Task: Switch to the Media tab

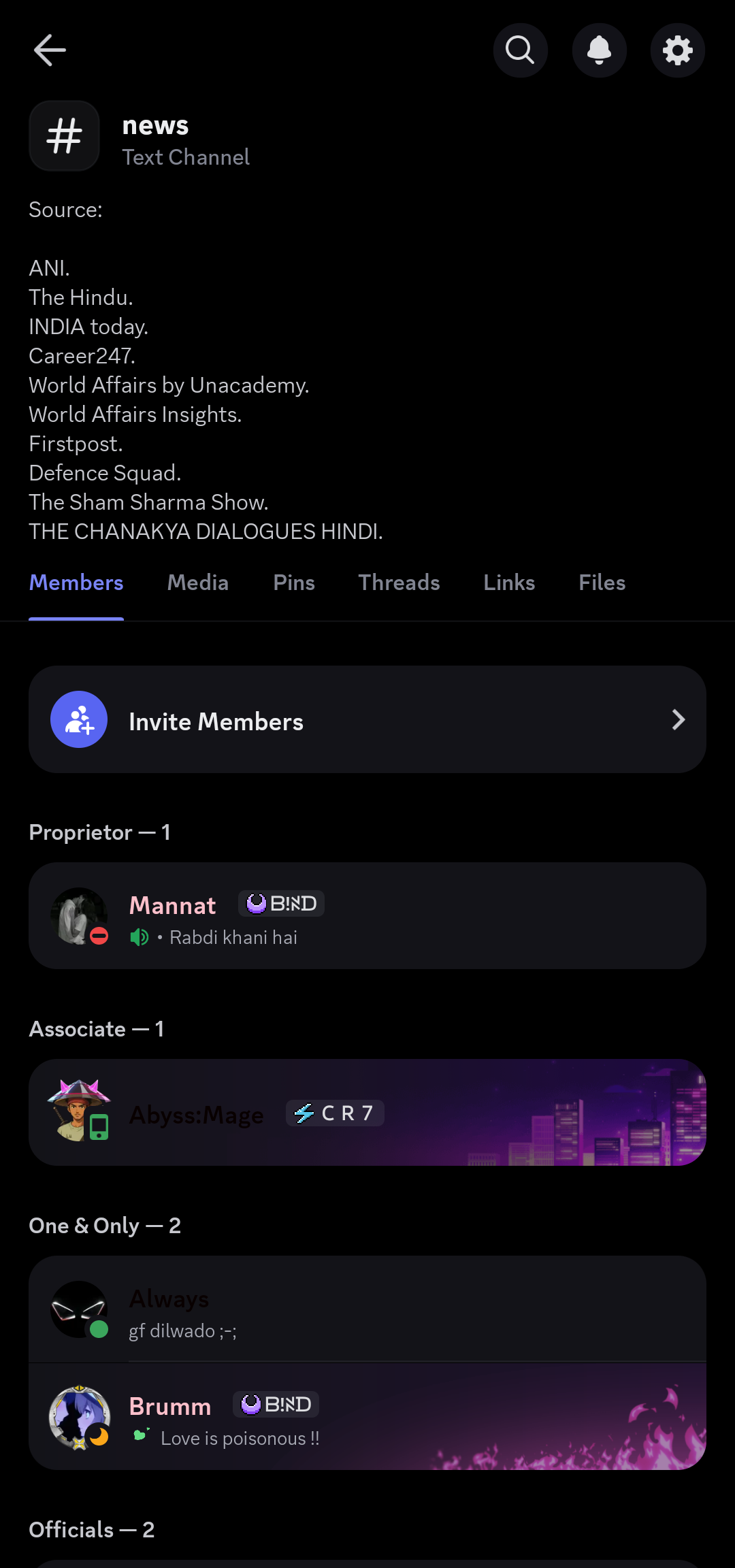Action: pos(197,583)
